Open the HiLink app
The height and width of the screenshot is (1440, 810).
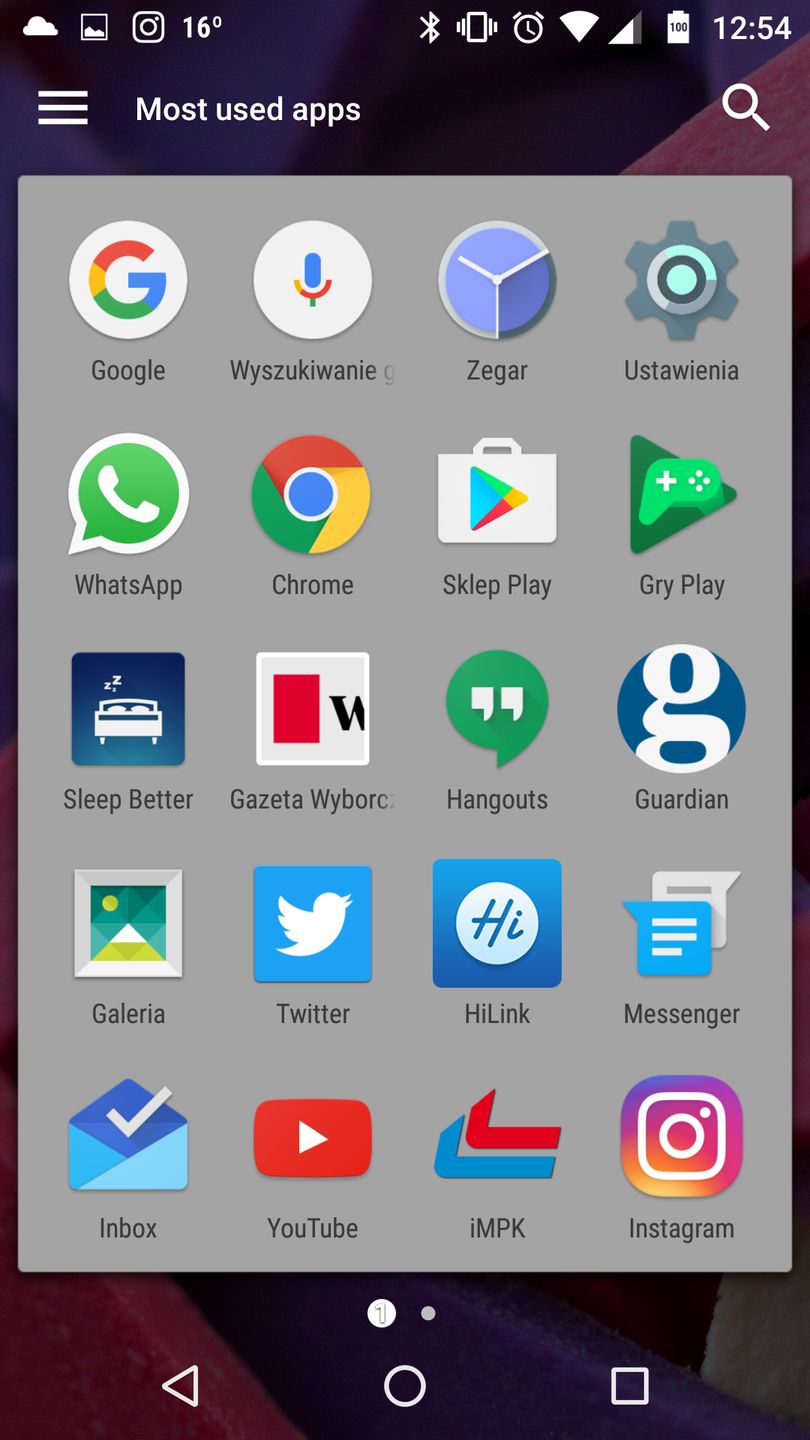(x=497, y=923)
